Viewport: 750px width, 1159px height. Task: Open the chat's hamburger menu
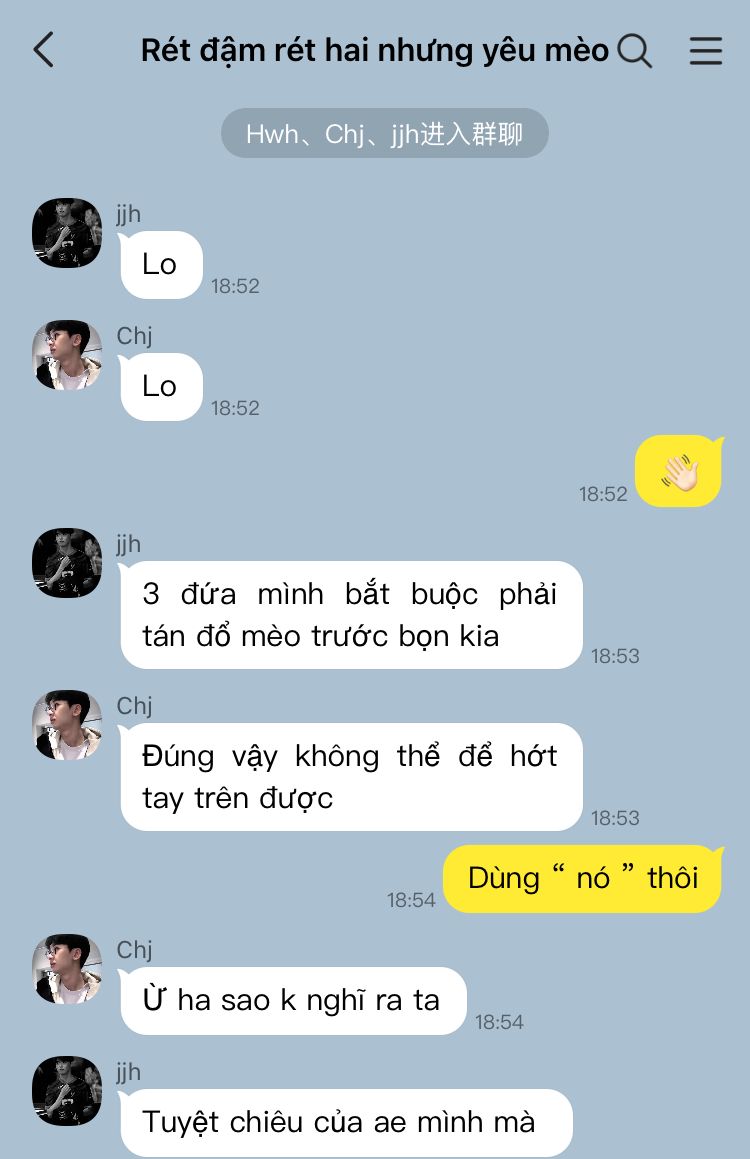[706, 50]
